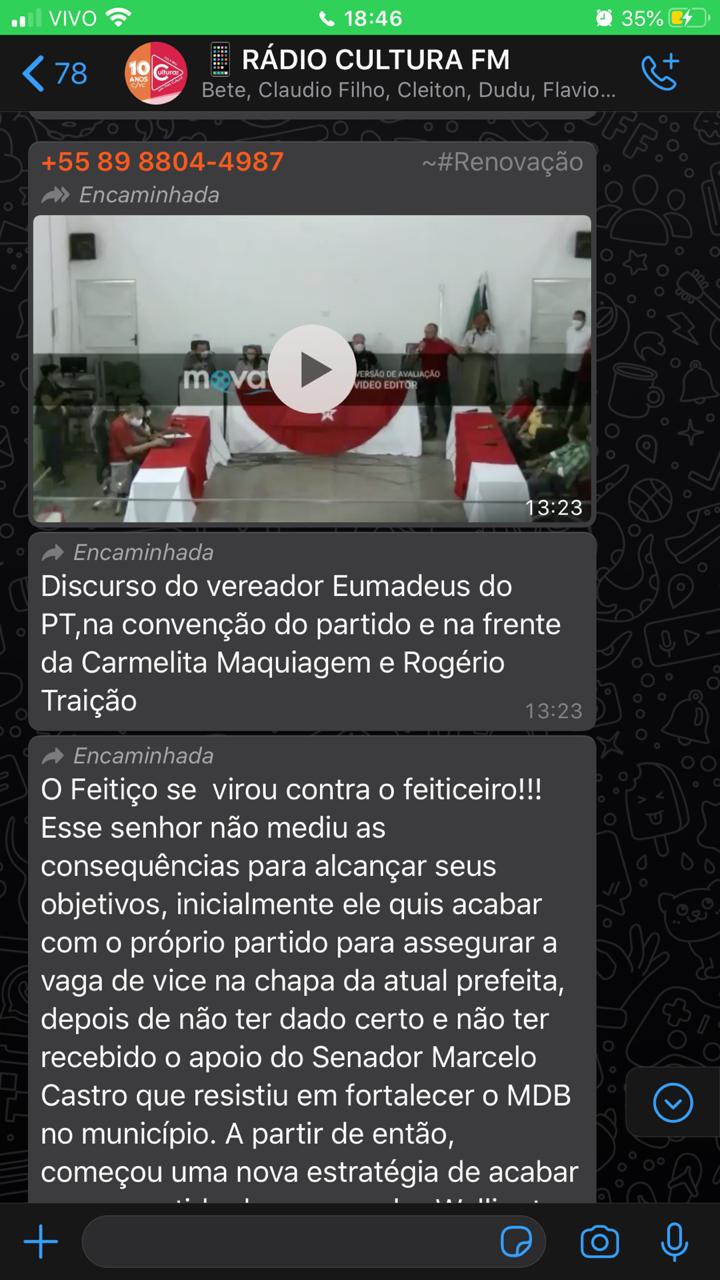Go back to the chats list

click(x=54, y=73)
